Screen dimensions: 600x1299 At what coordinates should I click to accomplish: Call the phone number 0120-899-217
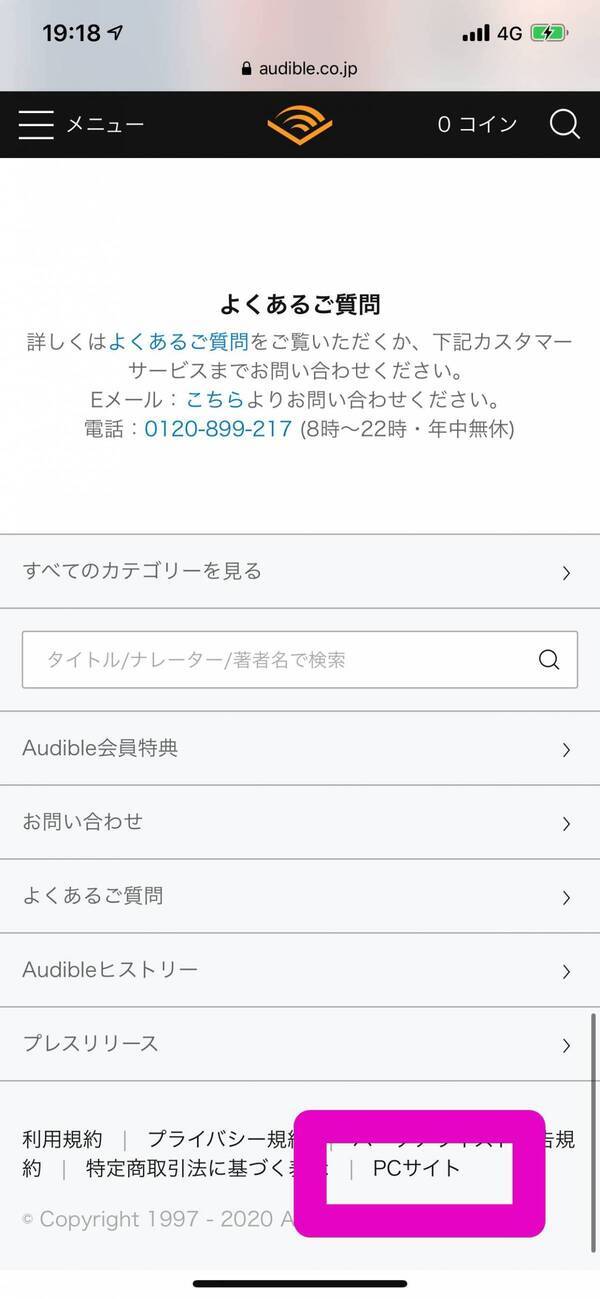click(218, 429)
